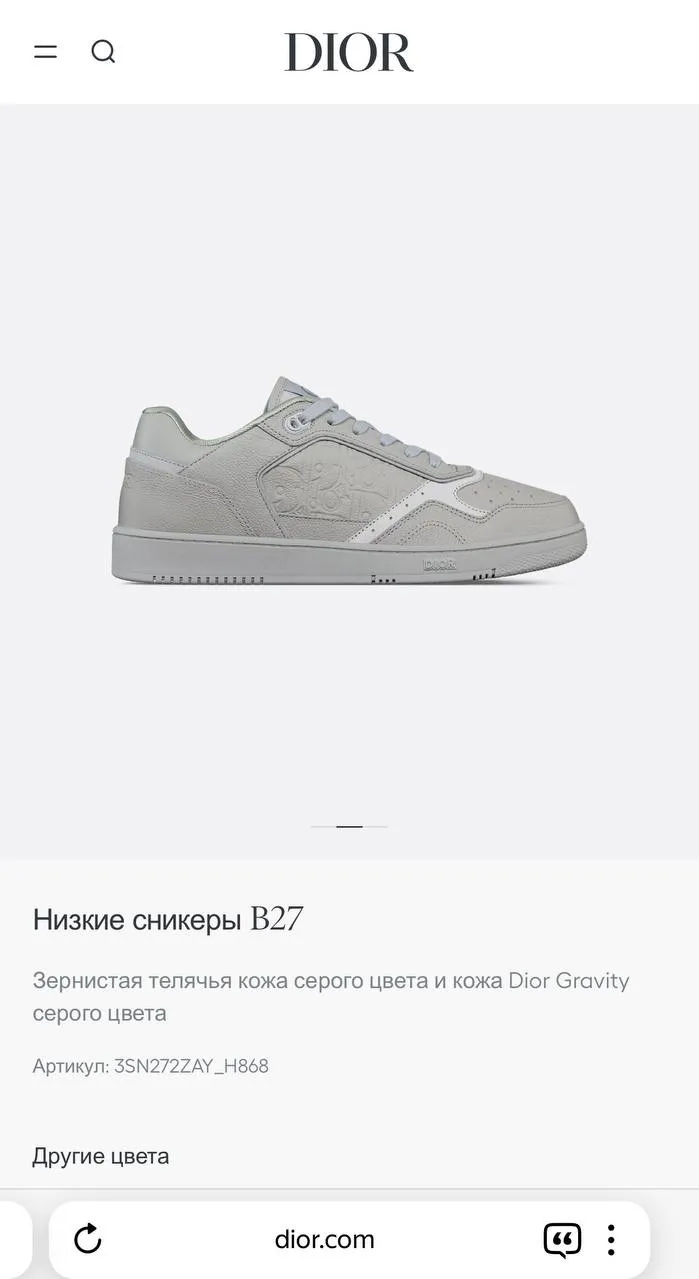Tap the image carousel page indicator

348,827
